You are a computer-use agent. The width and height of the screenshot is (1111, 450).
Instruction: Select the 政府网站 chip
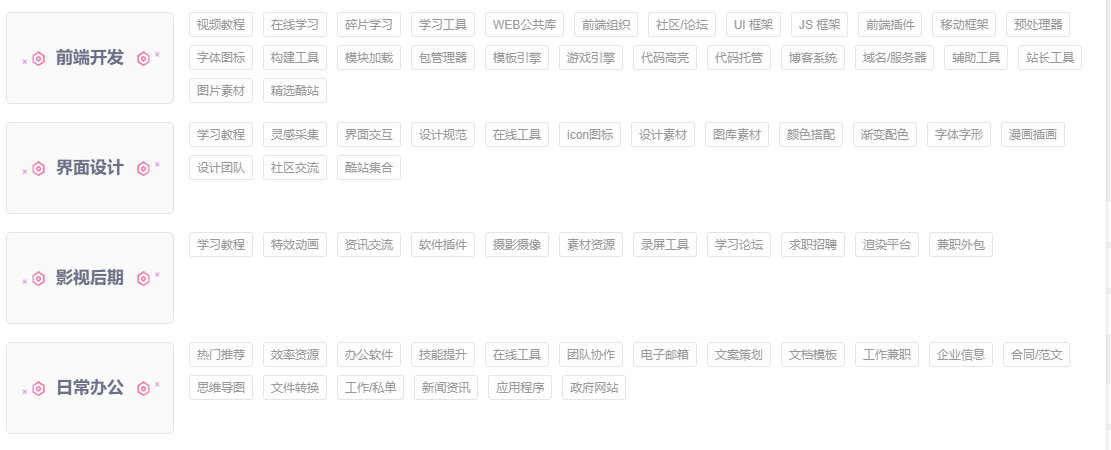point(594,388)
